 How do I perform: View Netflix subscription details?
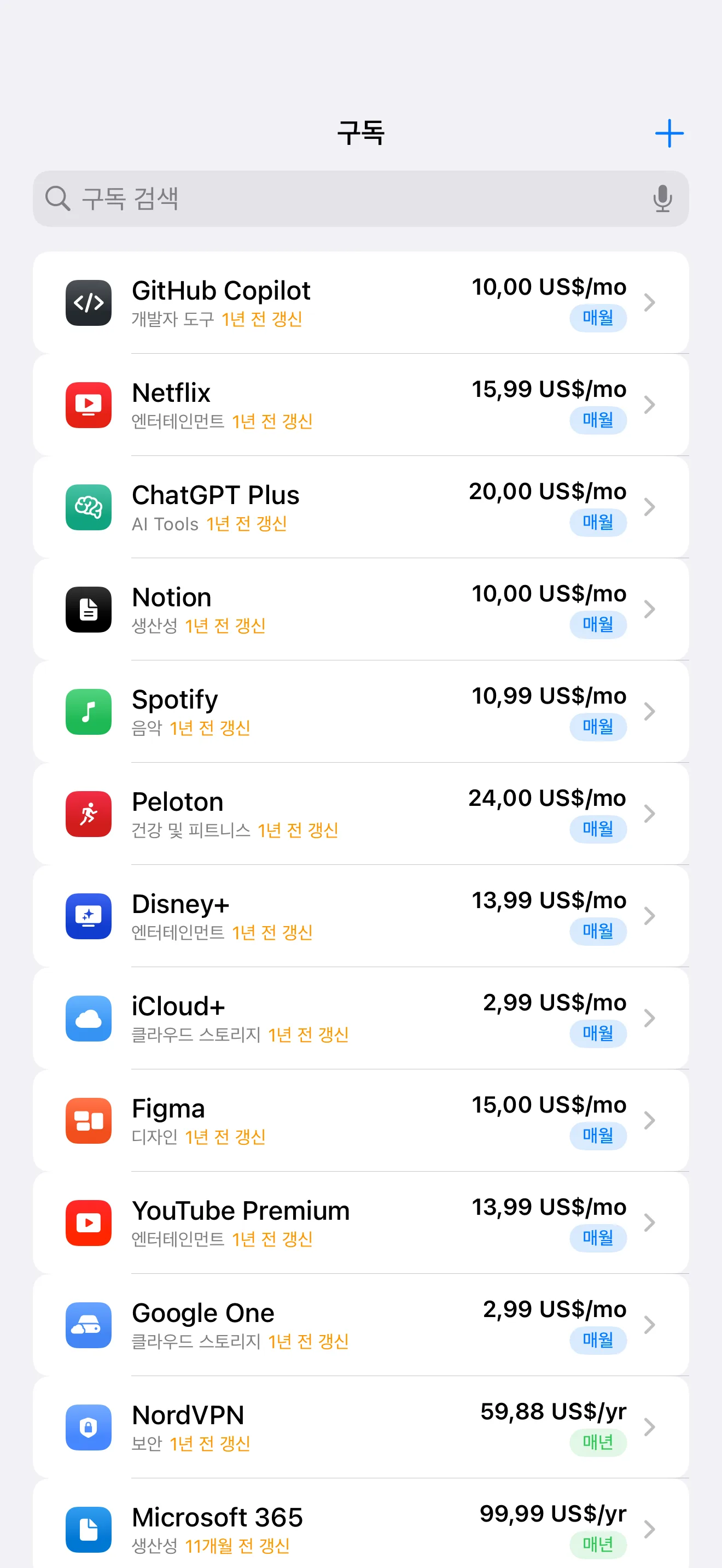(x=360, y=405)
